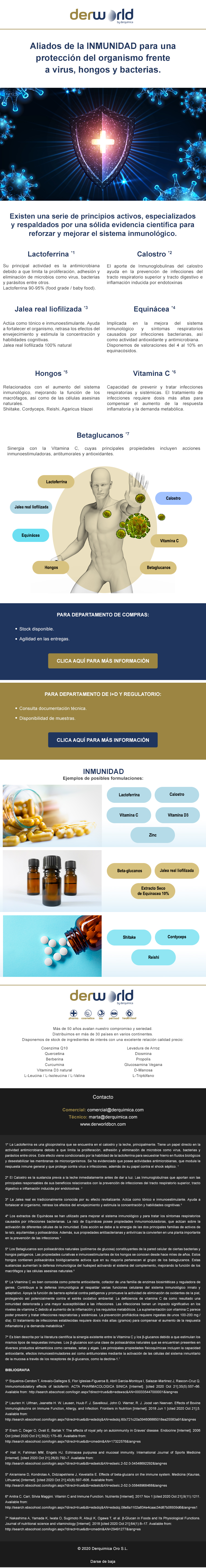The height and width of the screenshot is (1568, 206).
Task: Tap the I+D y Regulatorio more information button
Action: pos(103,740)
